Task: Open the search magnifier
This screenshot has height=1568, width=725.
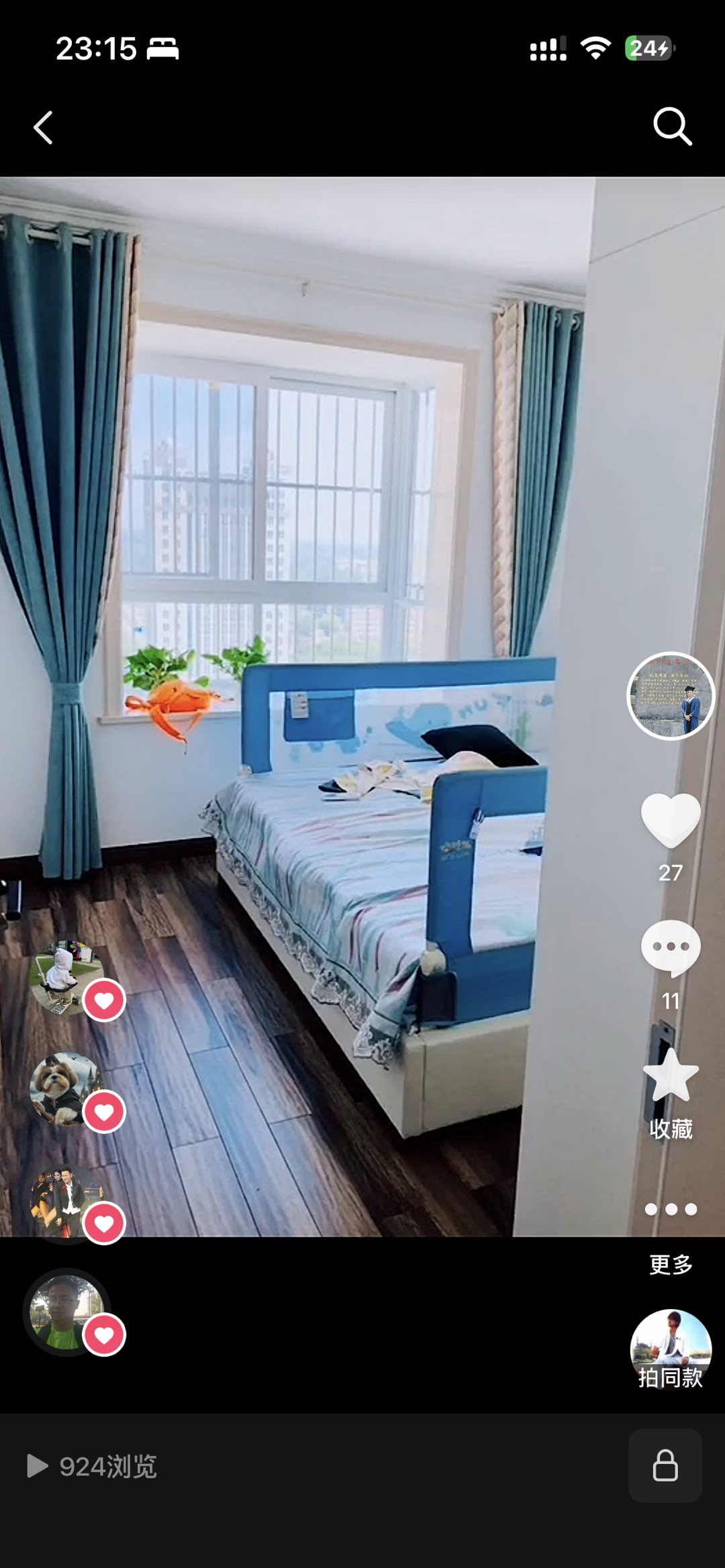Action: (672, 126)
